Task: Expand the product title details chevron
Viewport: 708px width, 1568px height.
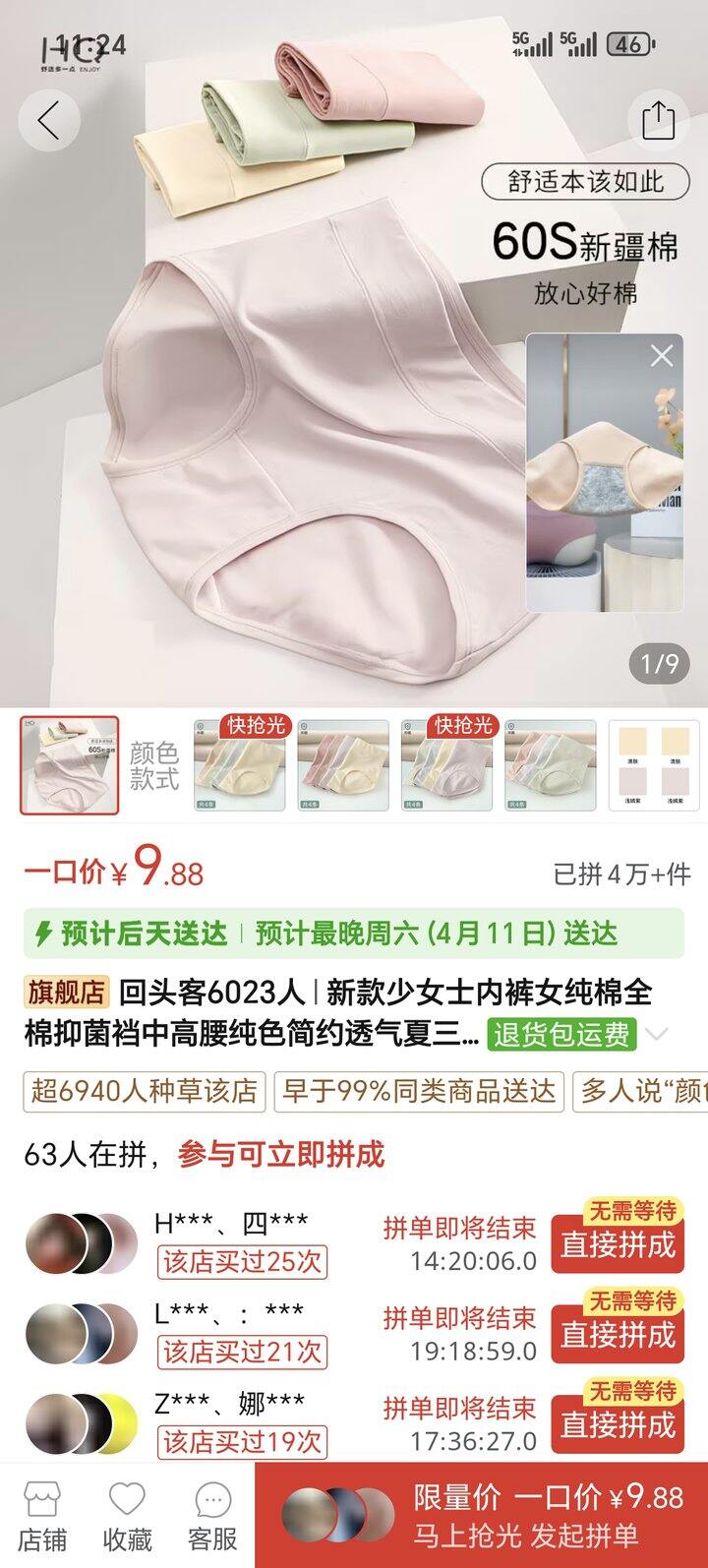Action: tap(656, 1034)
